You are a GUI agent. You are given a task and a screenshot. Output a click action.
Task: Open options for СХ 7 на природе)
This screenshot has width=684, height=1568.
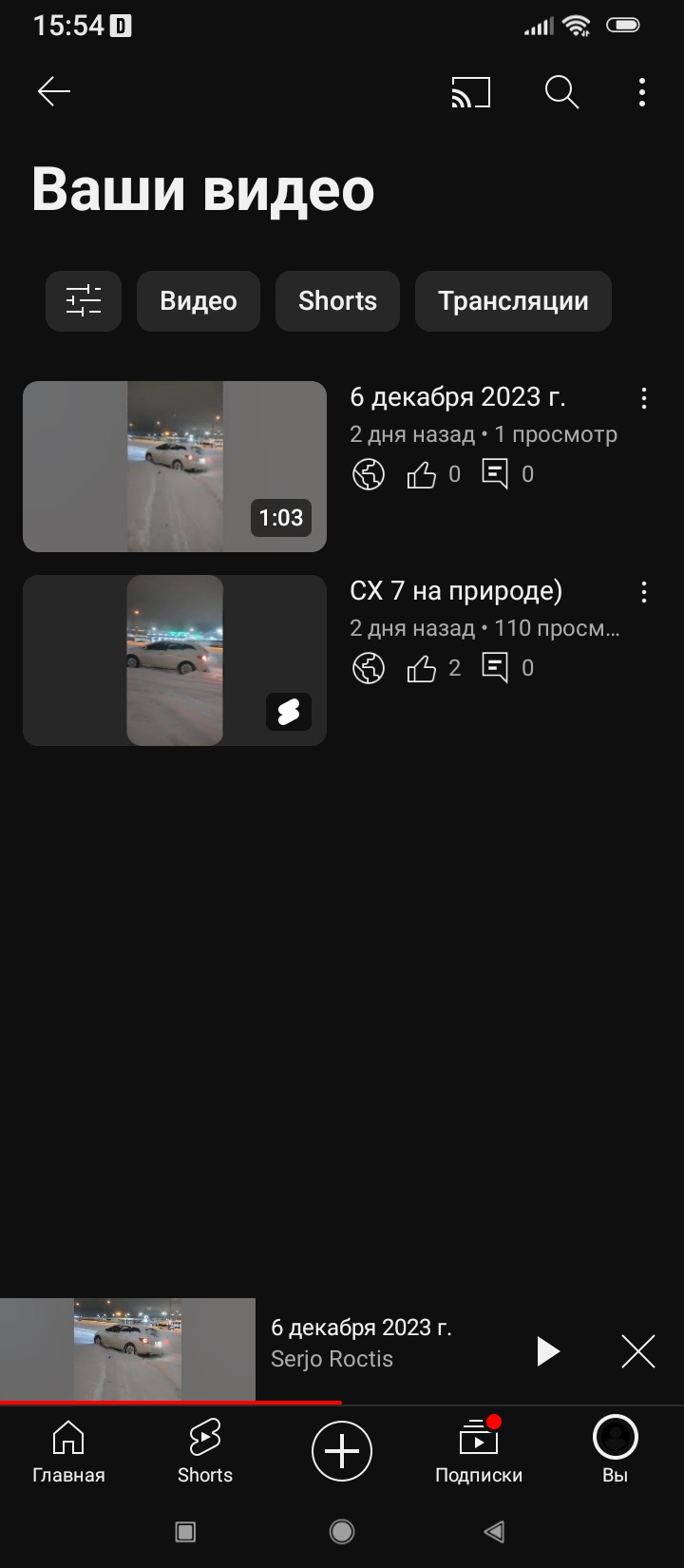pos(644,592)
